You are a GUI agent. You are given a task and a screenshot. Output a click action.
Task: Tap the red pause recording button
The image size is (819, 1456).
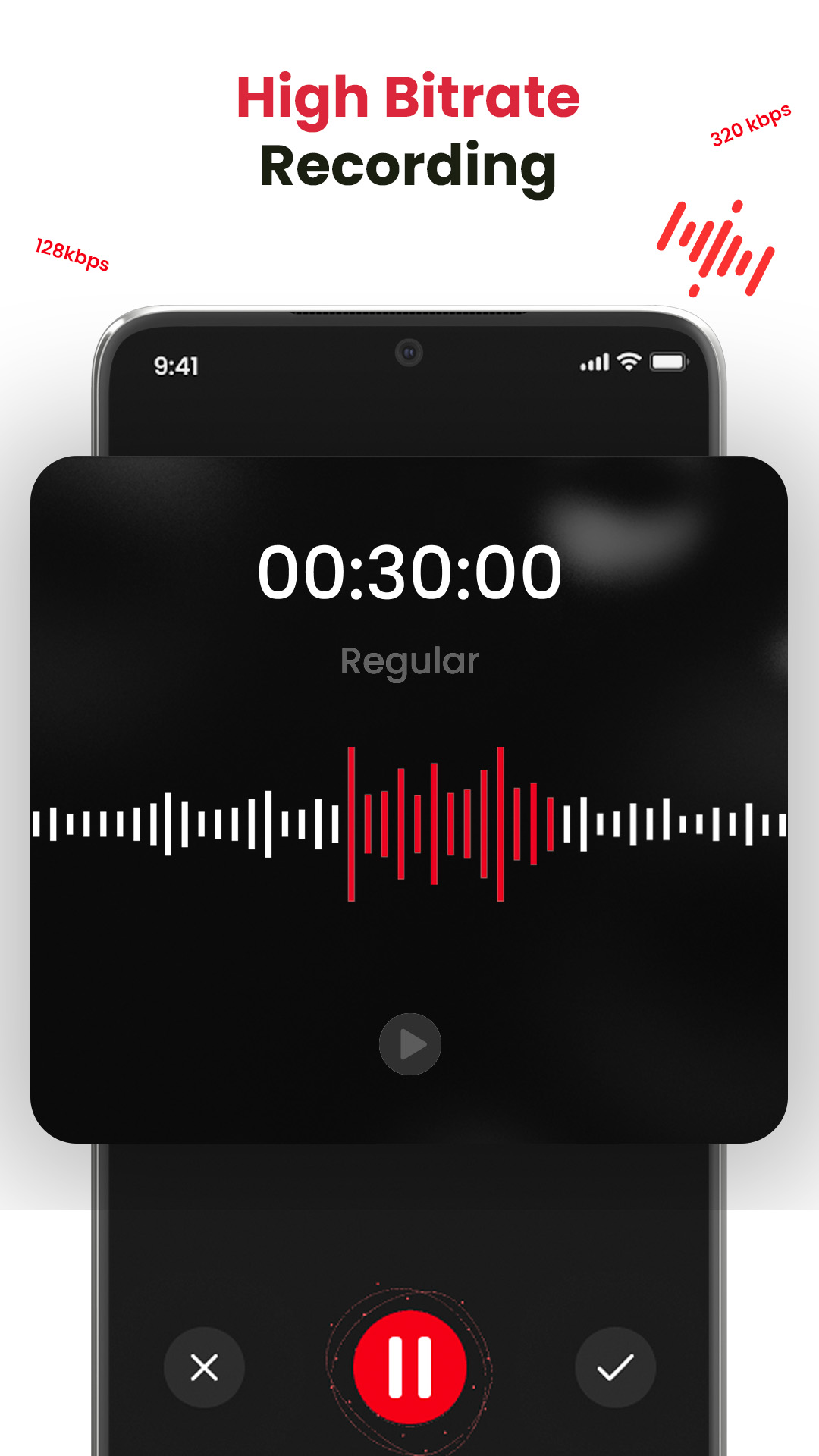[409, 1365]
